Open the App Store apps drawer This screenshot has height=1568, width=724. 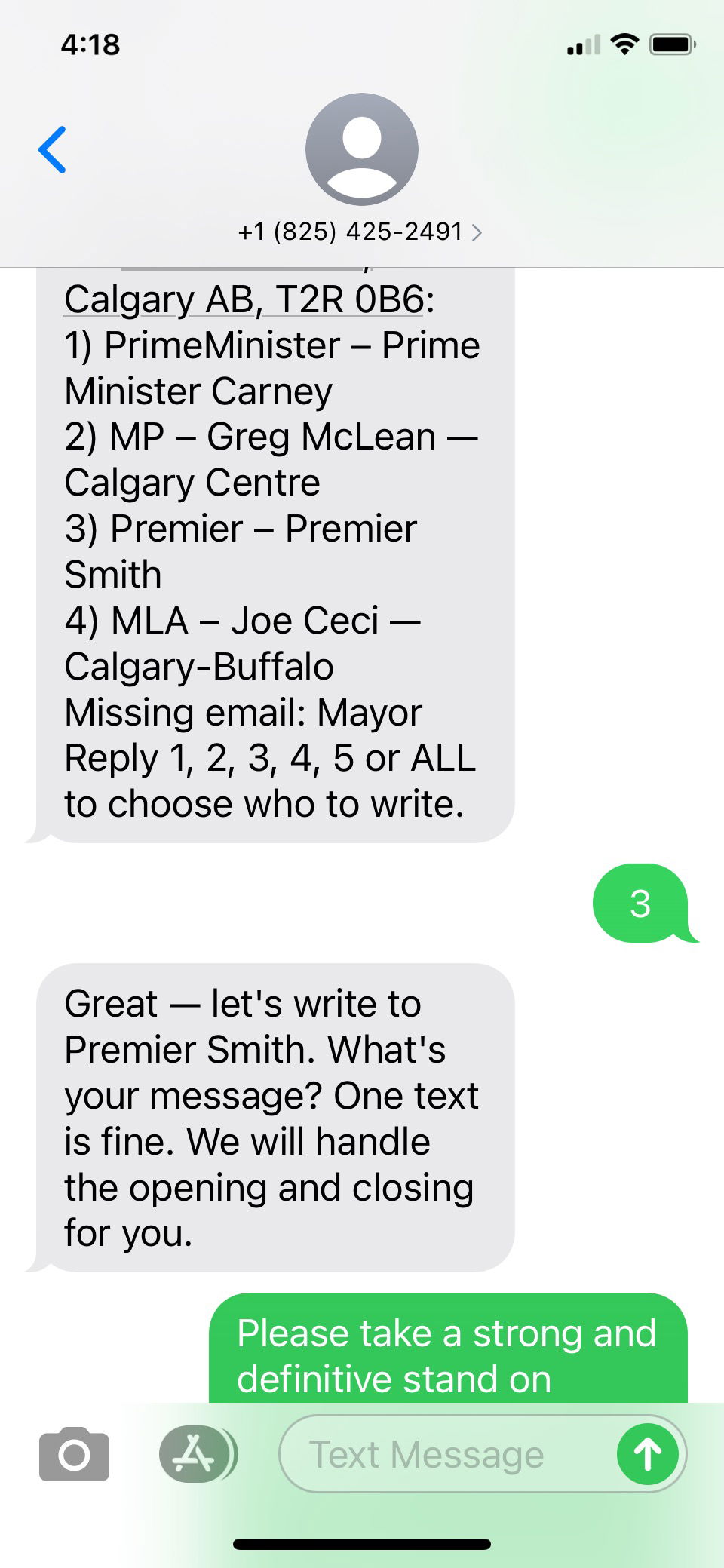tap(195, 1453)
